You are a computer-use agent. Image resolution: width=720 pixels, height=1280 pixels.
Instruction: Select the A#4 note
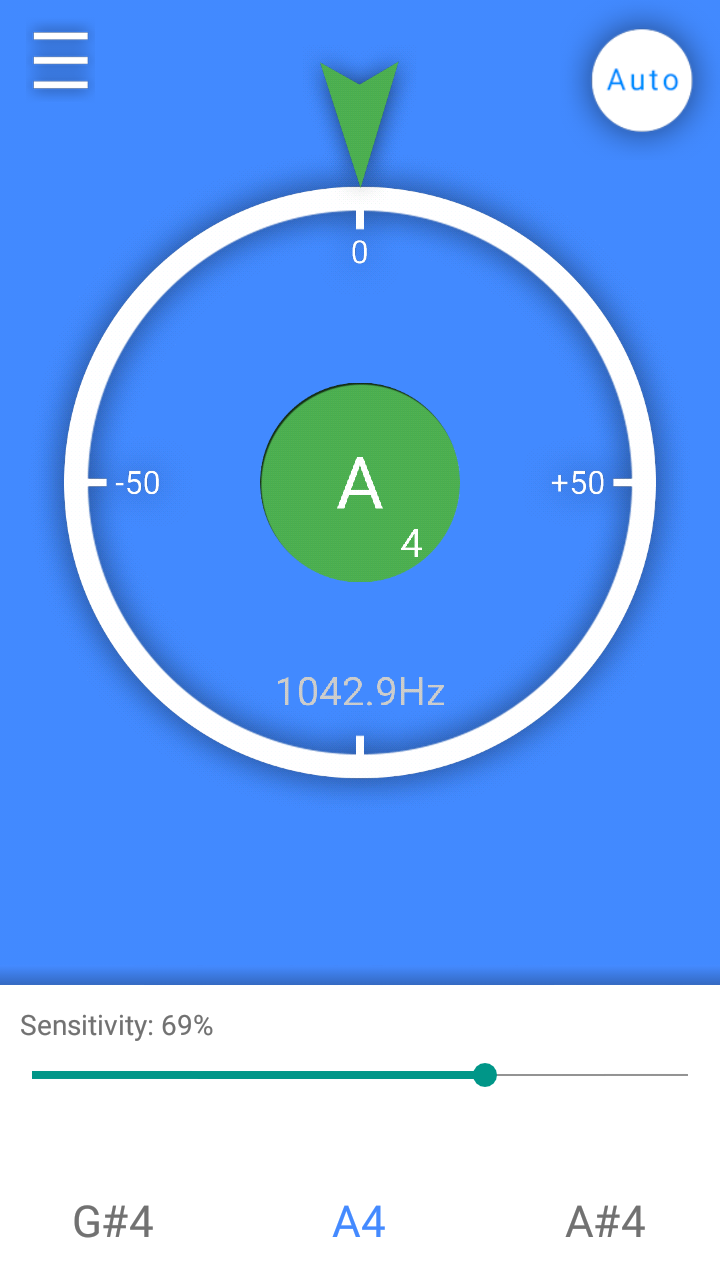click(605, 1222)
